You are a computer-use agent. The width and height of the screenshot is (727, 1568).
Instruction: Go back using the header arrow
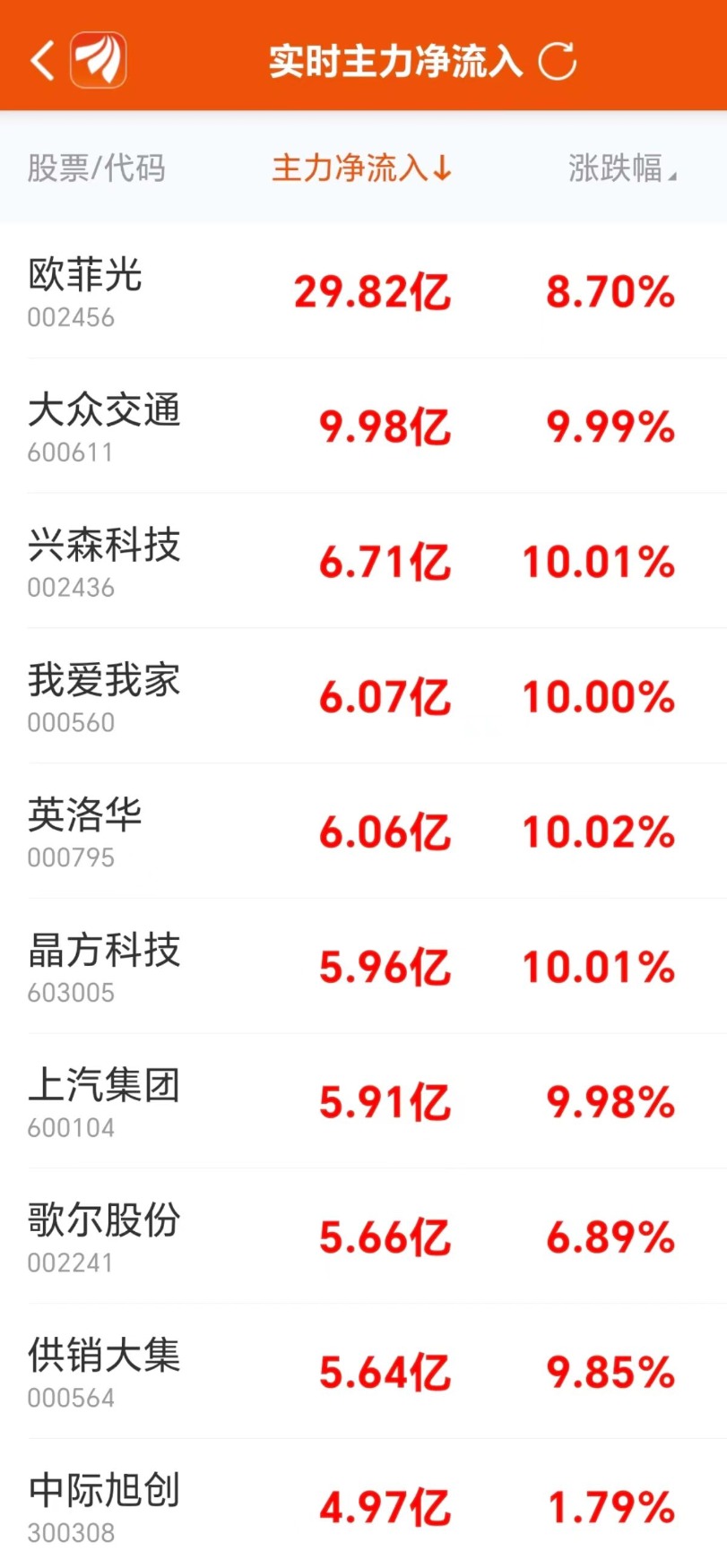[x=42, y=61]
